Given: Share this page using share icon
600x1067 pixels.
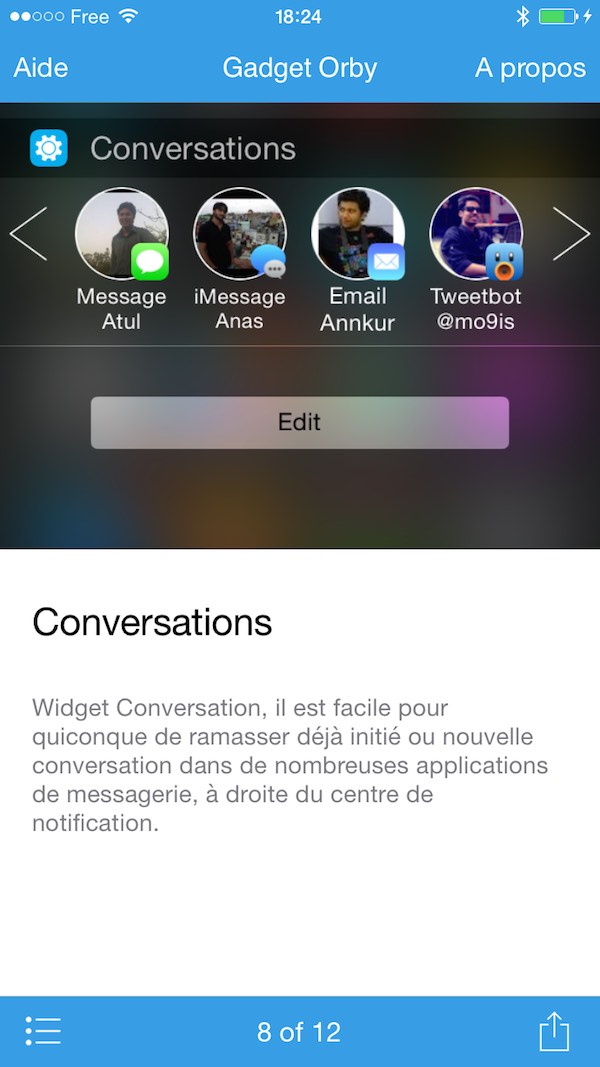Looking at the screenshot, I should point(554,1031).
